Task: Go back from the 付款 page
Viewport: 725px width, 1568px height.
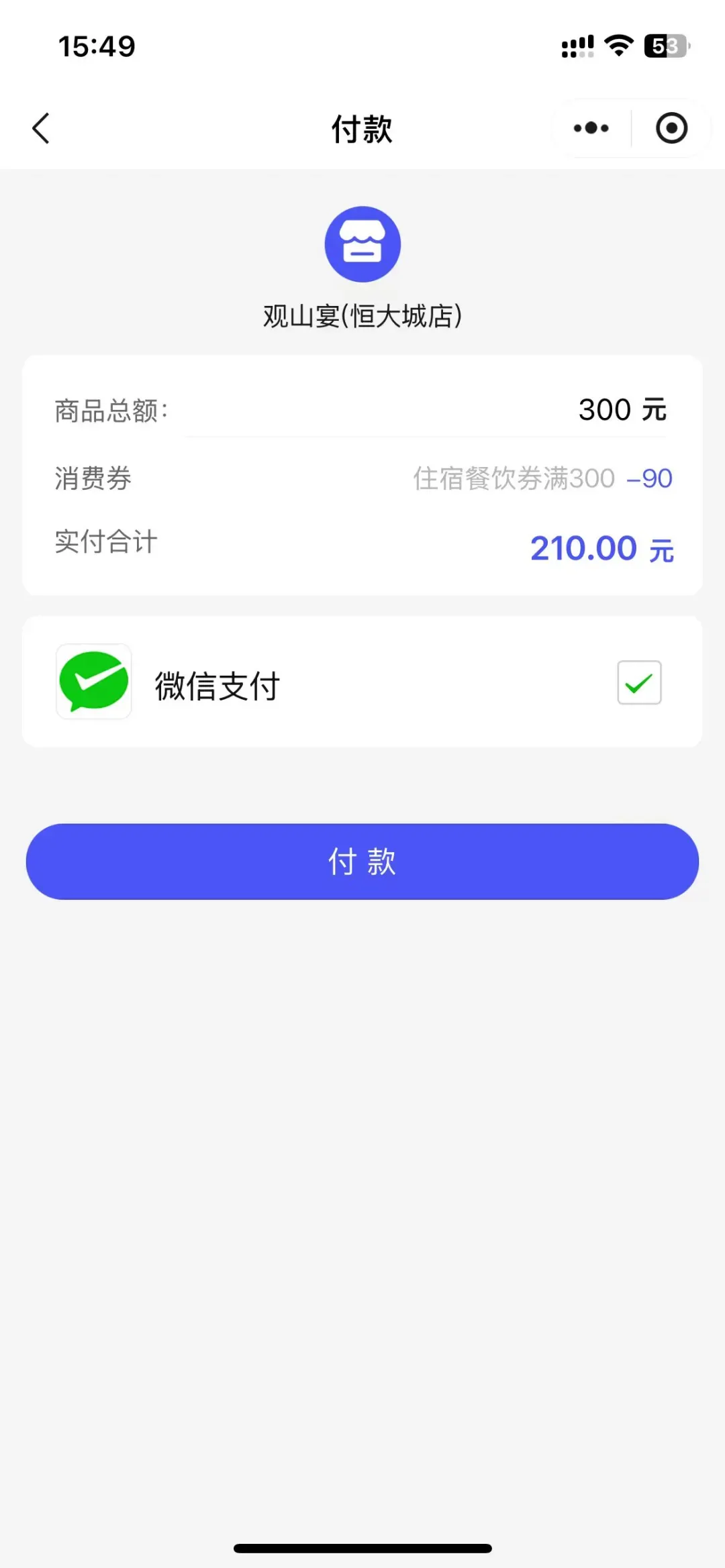Action: [x=41, y=128]
